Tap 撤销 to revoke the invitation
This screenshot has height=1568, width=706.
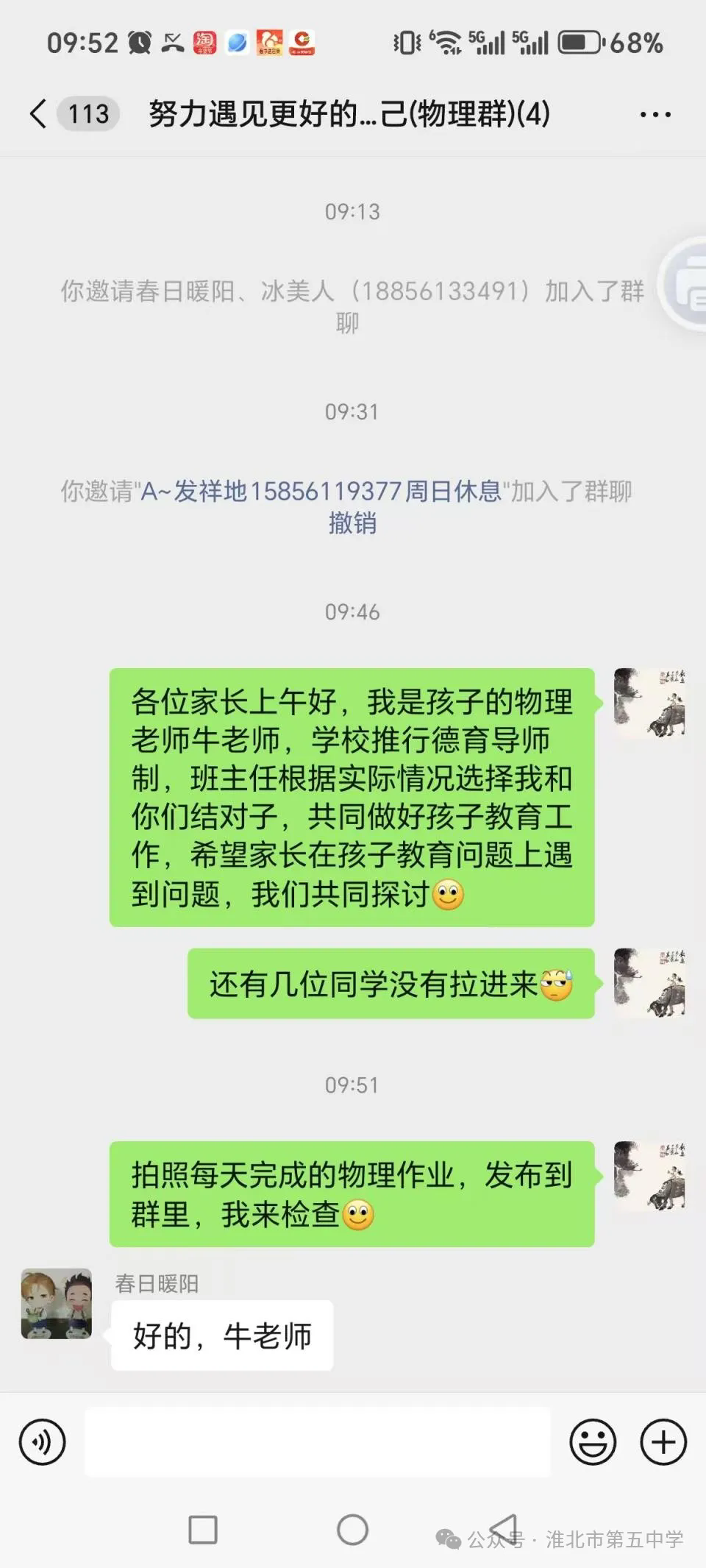352,523
